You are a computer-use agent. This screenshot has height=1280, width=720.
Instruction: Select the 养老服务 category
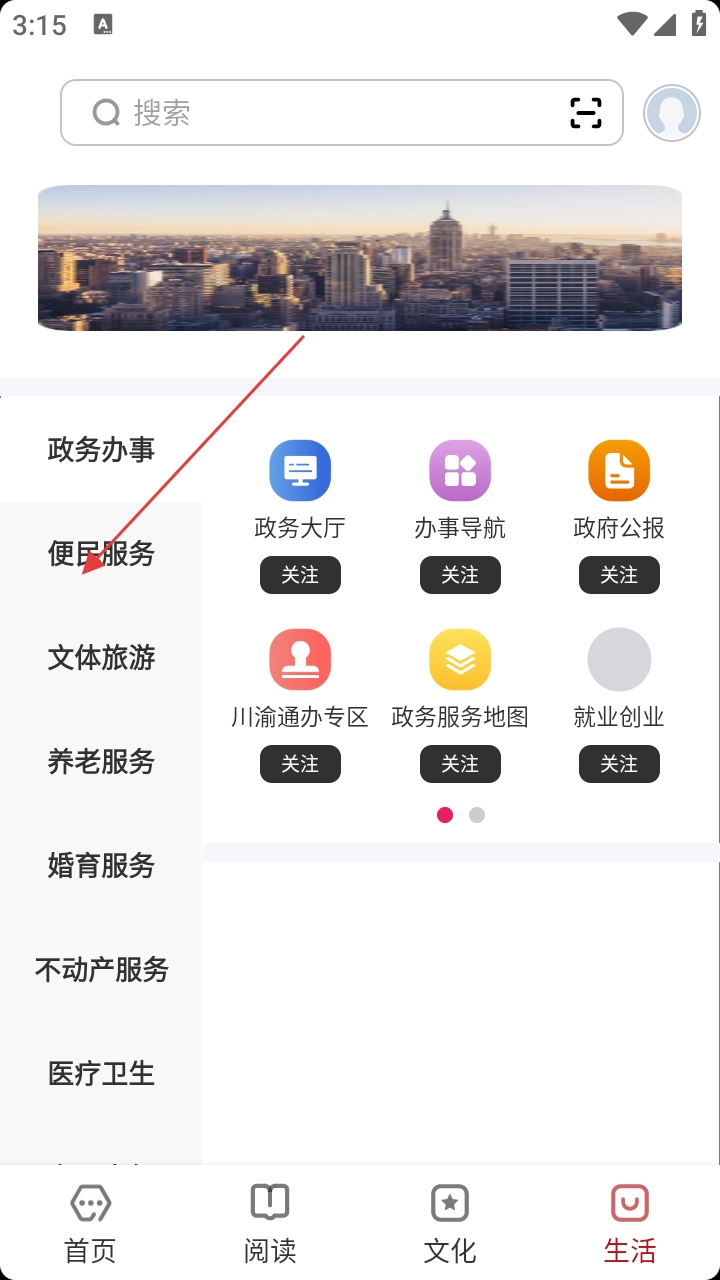coord(101,762)
